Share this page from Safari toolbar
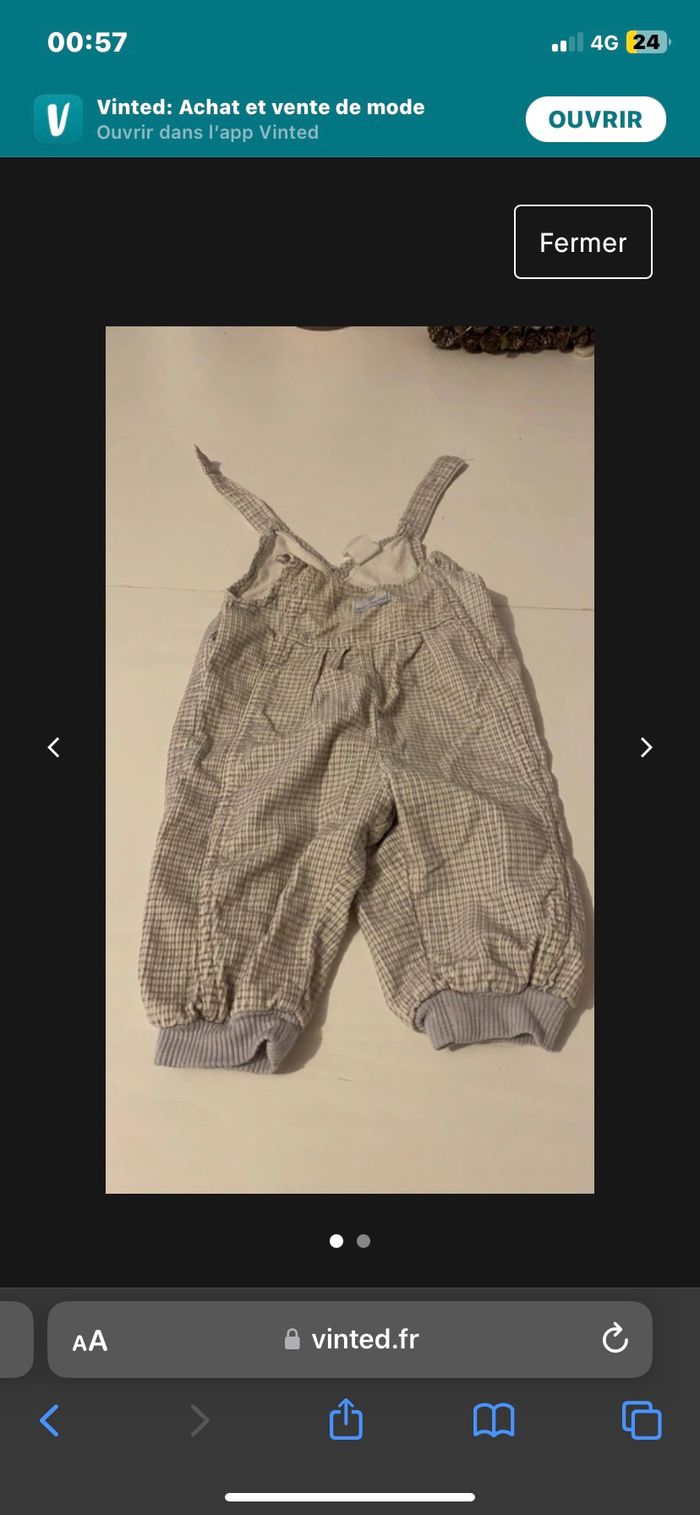The height and width of the screenshot is (1515, 700). tap(346, 1420)
